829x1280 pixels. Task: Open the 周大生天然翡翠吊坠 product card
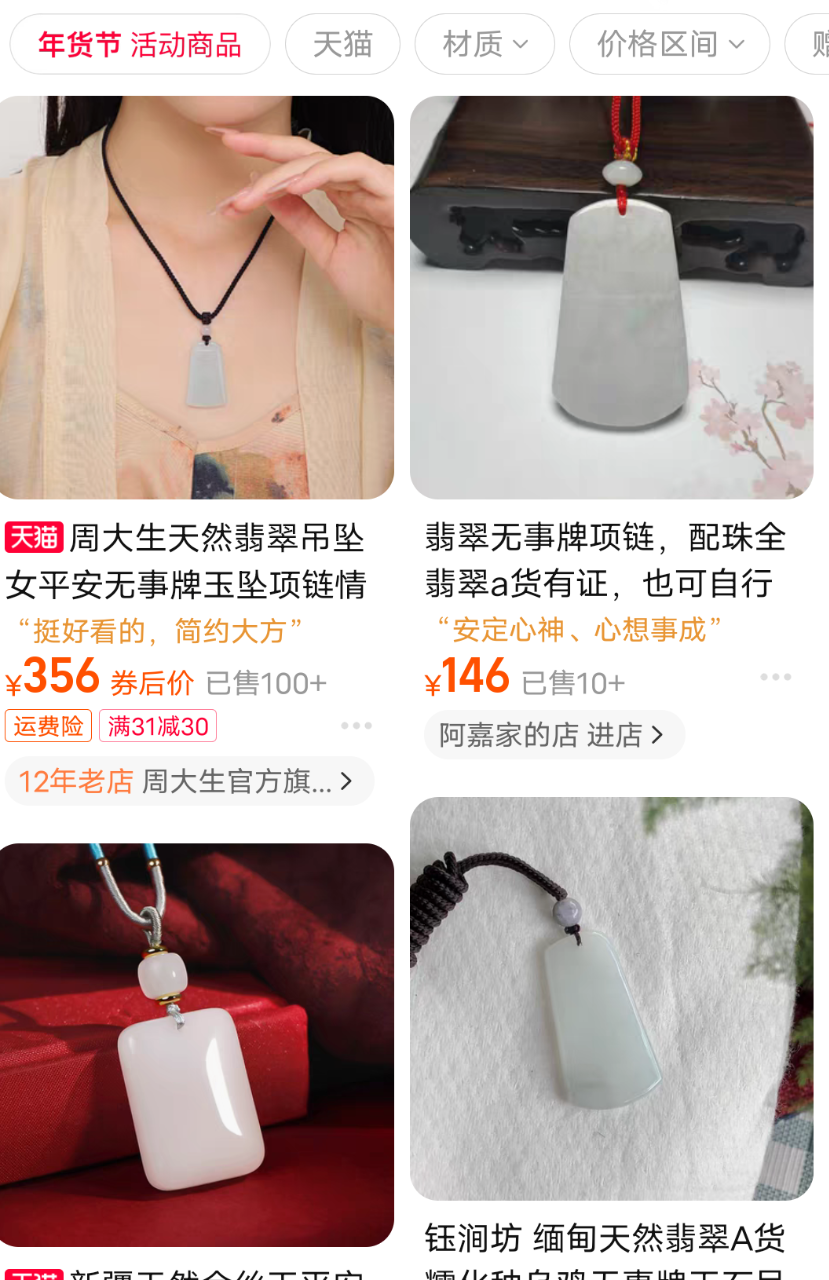click(x=196, y=298)
